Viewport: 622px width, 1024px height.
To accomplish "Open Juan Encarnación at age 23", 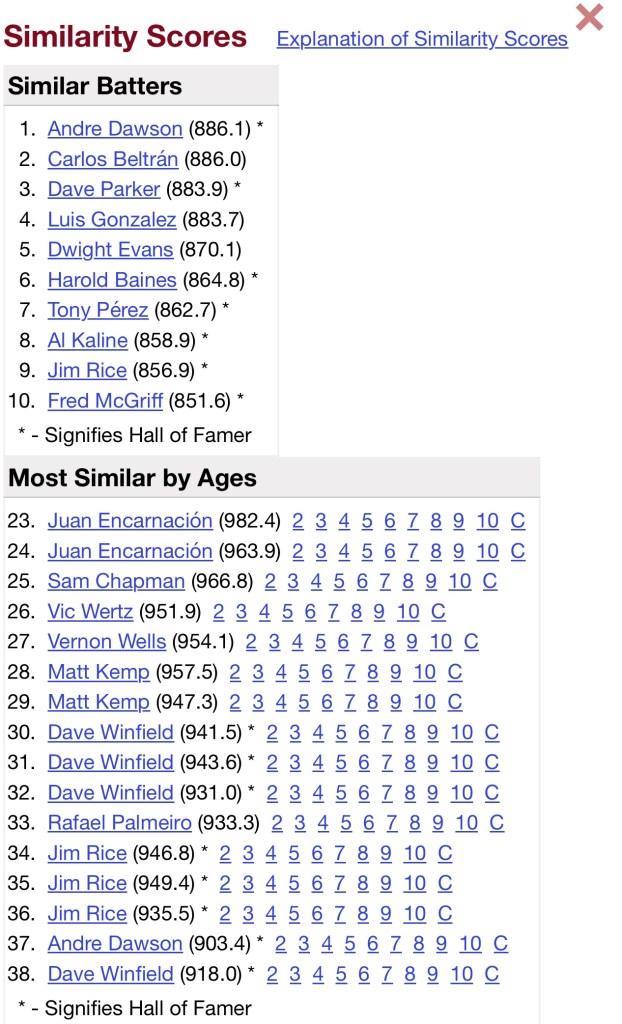I will click(x=130, y=521).
